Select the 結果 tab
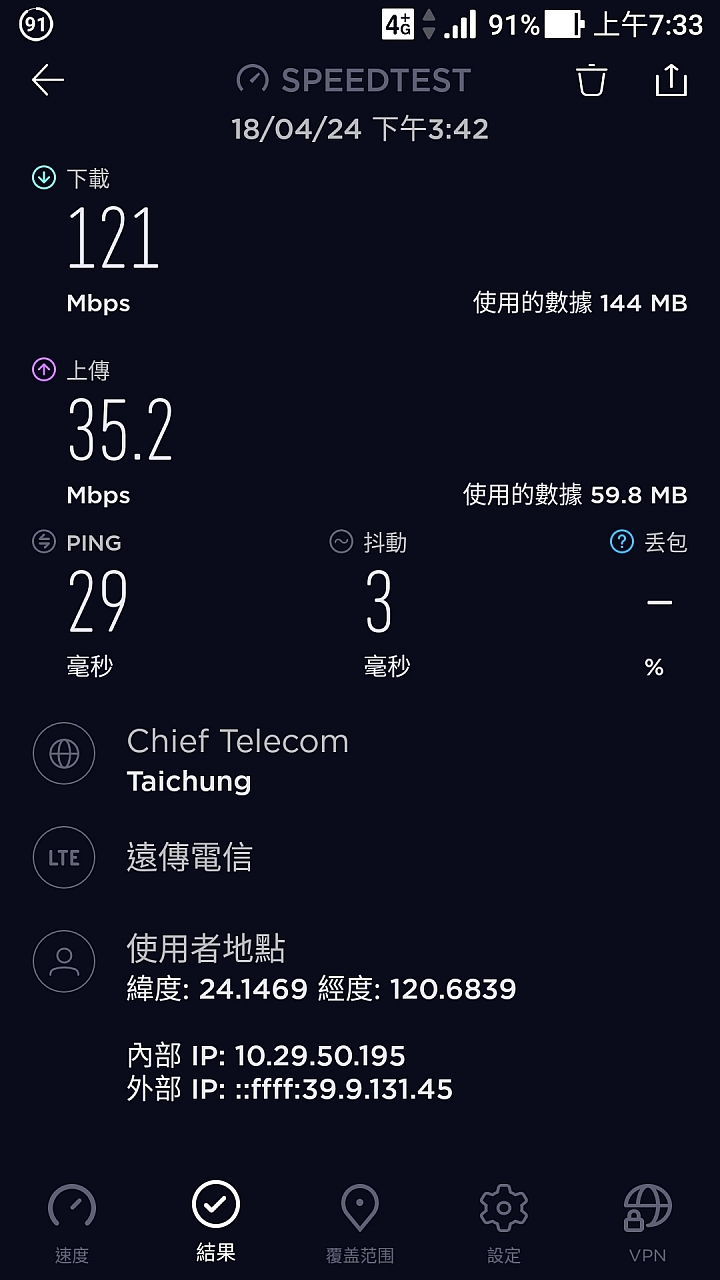Image resolution: width=720 pixels, height=1280 pixels. (216, 1220)
